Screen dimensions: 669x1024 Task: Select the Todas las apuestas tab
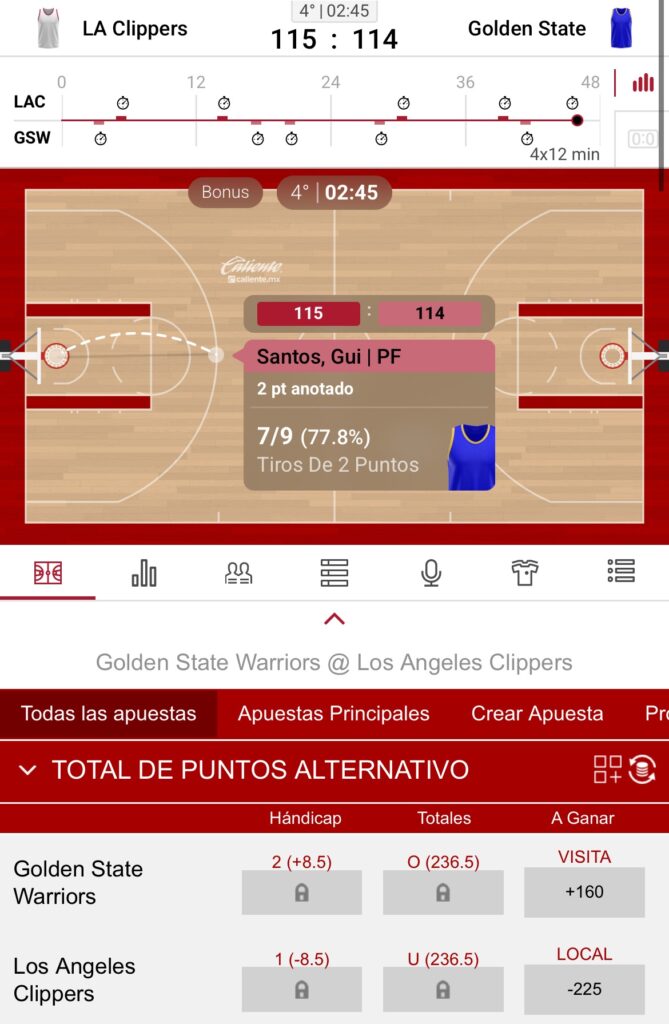[108, 714]
